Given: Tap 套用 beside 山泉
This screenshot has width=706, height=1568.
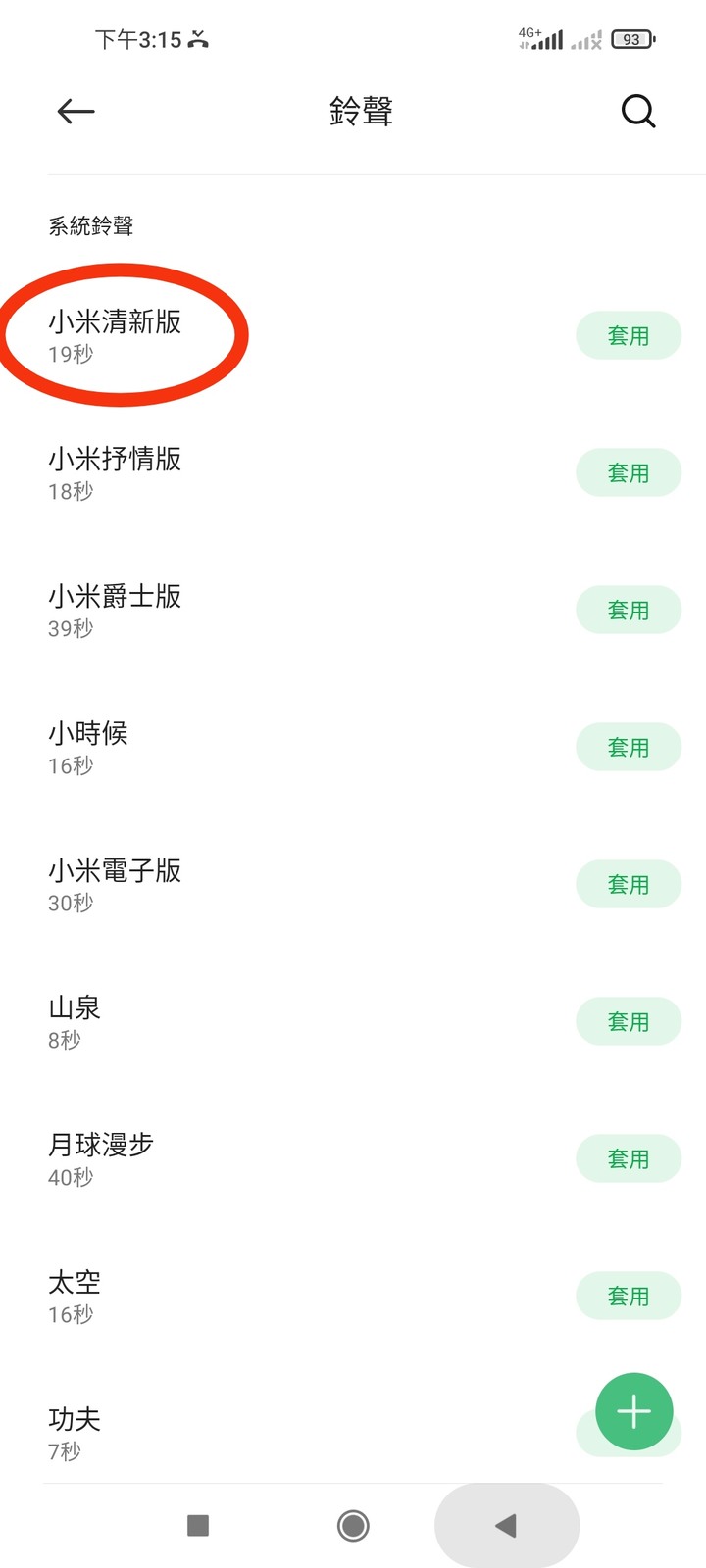Looking at the screenshot, I should (x=628, y=1022).
